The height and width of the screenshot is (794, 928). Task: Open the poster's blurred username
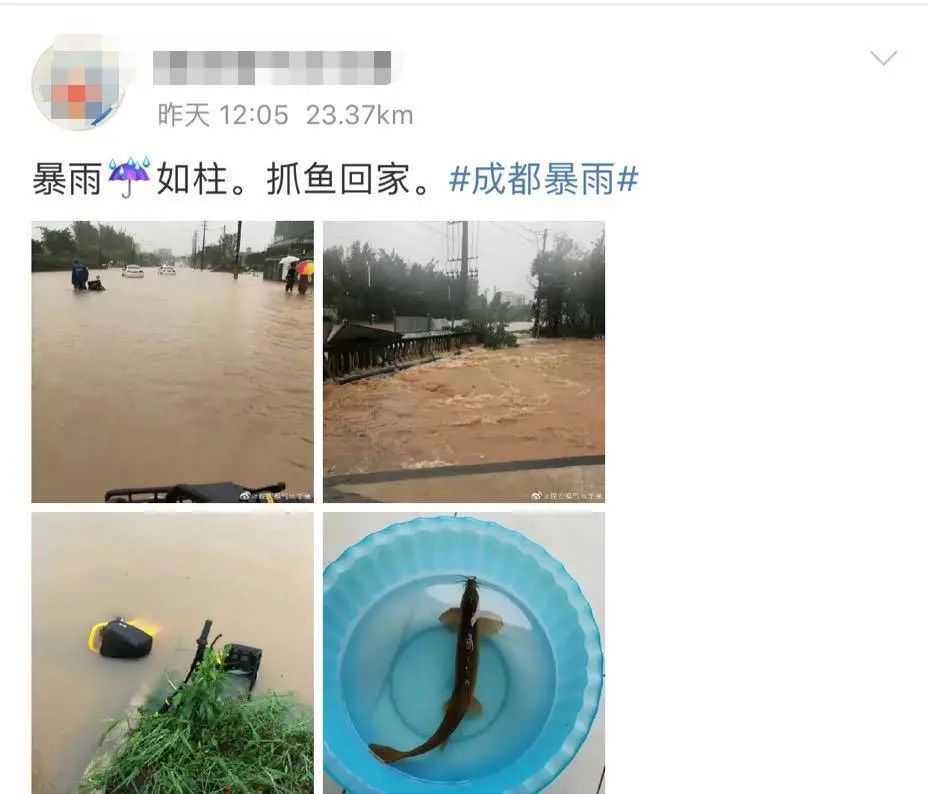coord(273,67)
